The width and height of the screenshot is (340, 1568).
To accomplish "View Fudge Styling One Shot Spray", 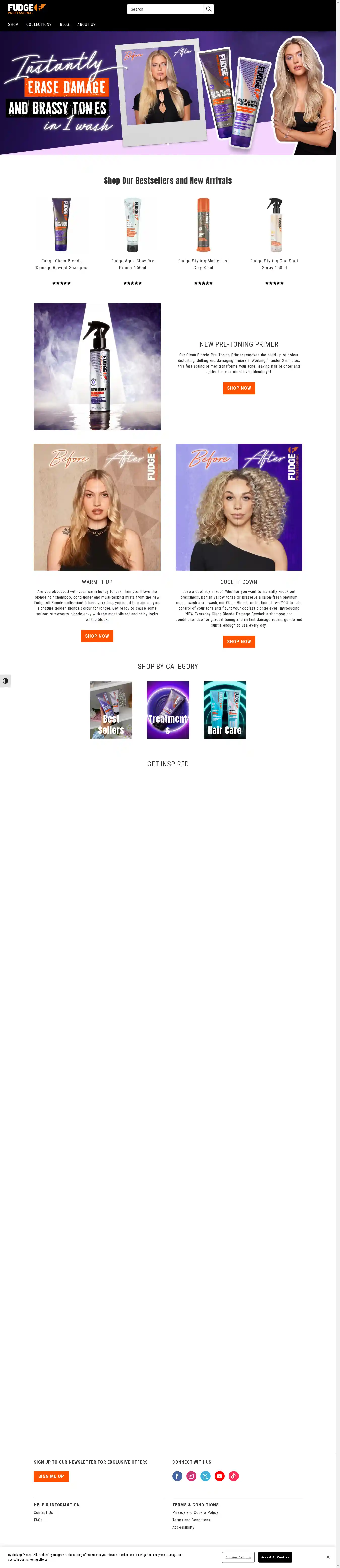I will (274, 264).
